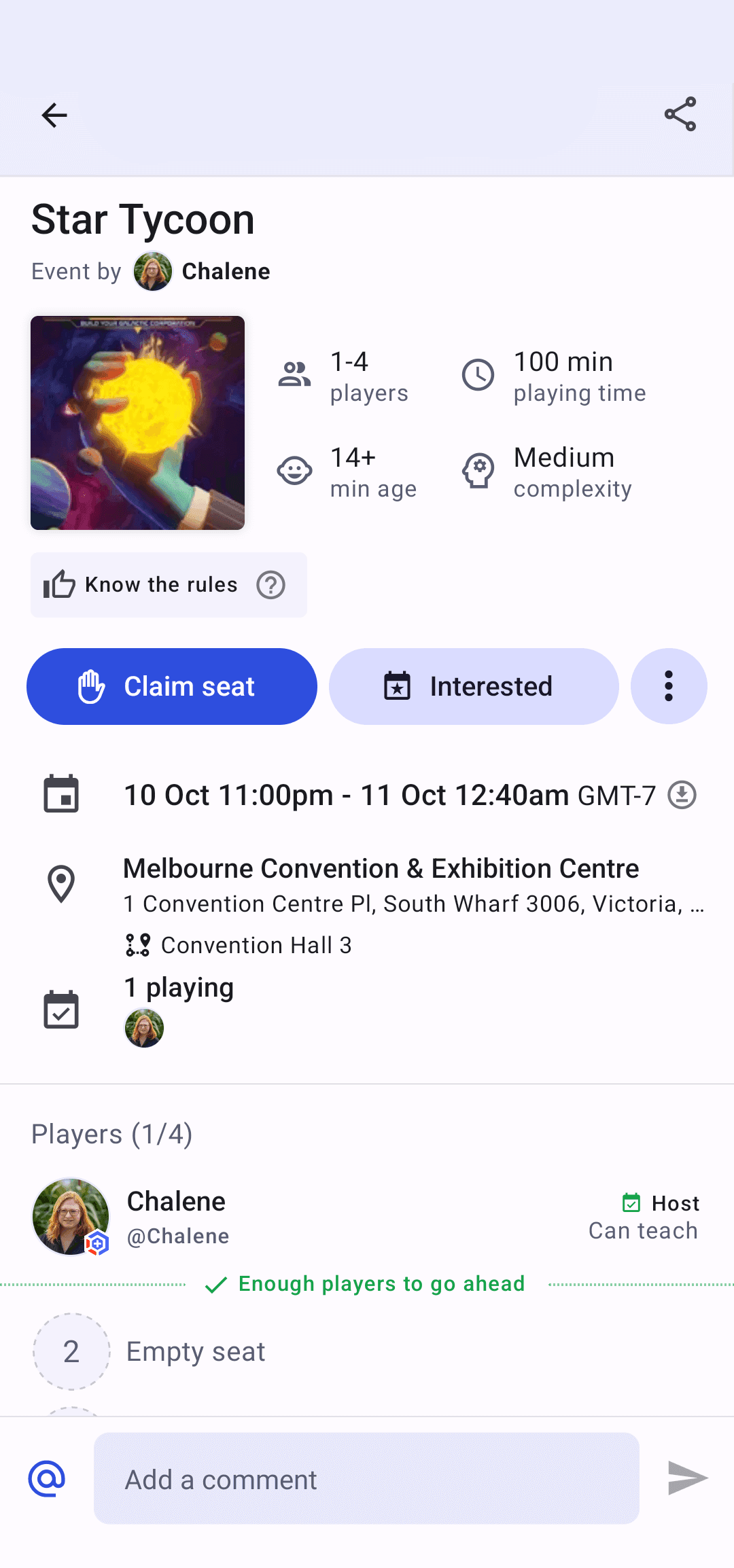Claim a seat at this game
This screenshot has height=1568, width=734.
pos(172,686)
